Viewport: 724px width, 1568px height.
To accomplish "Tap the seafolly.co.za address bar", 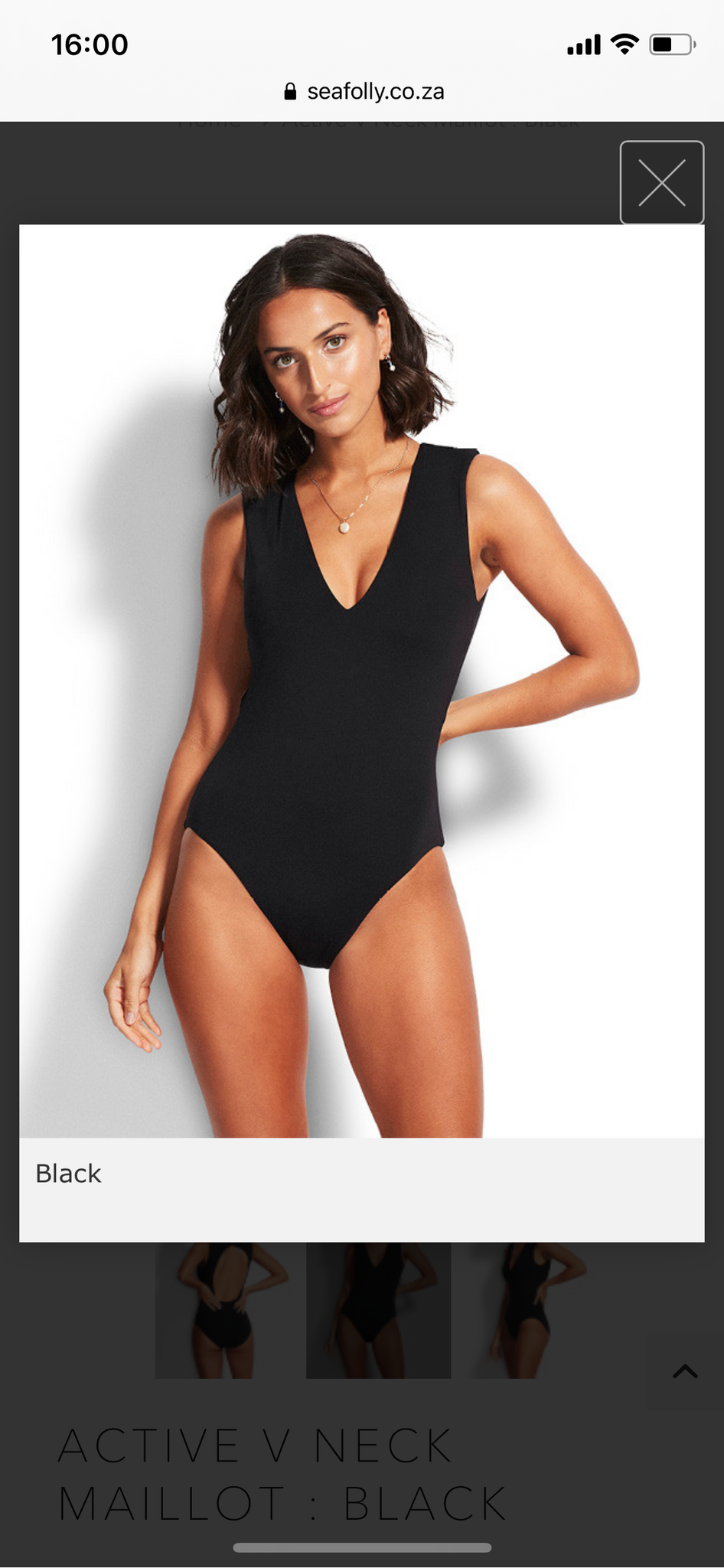I will pos(363,92).
